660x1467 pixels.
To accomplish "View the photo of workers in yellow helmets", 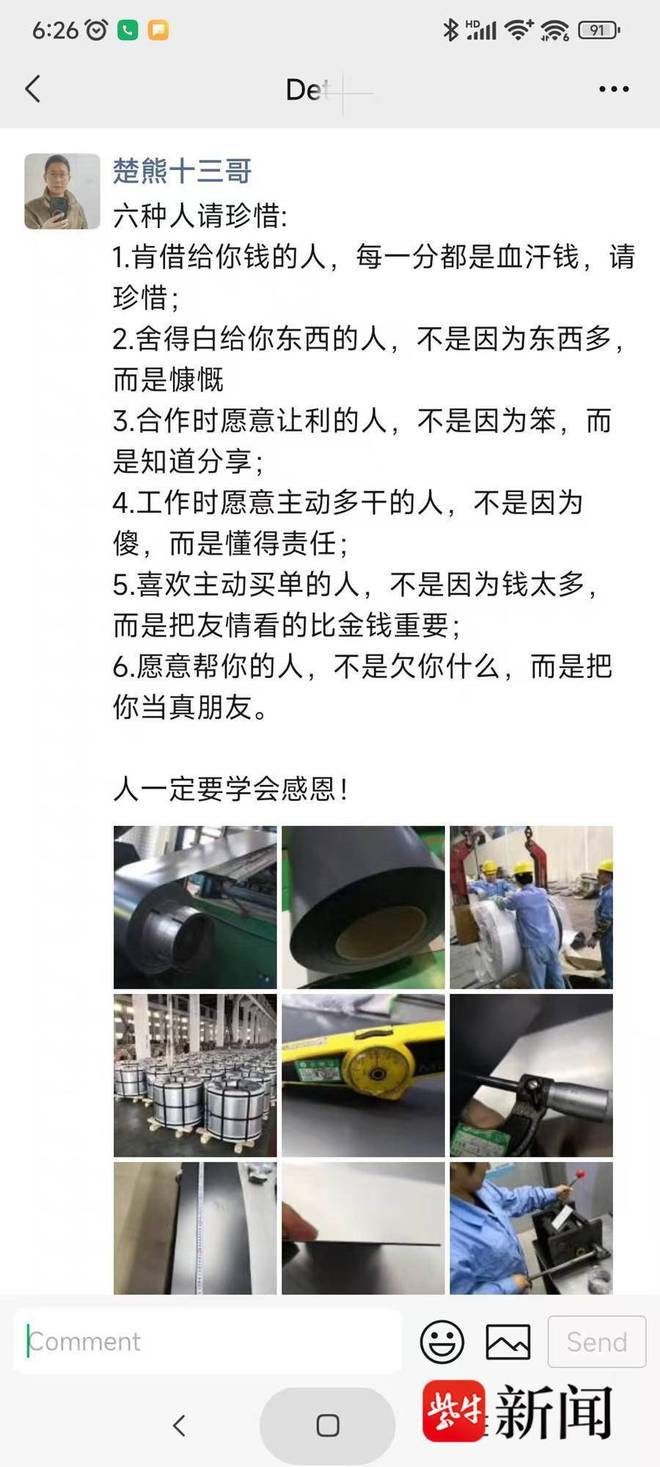I will 531,907.
